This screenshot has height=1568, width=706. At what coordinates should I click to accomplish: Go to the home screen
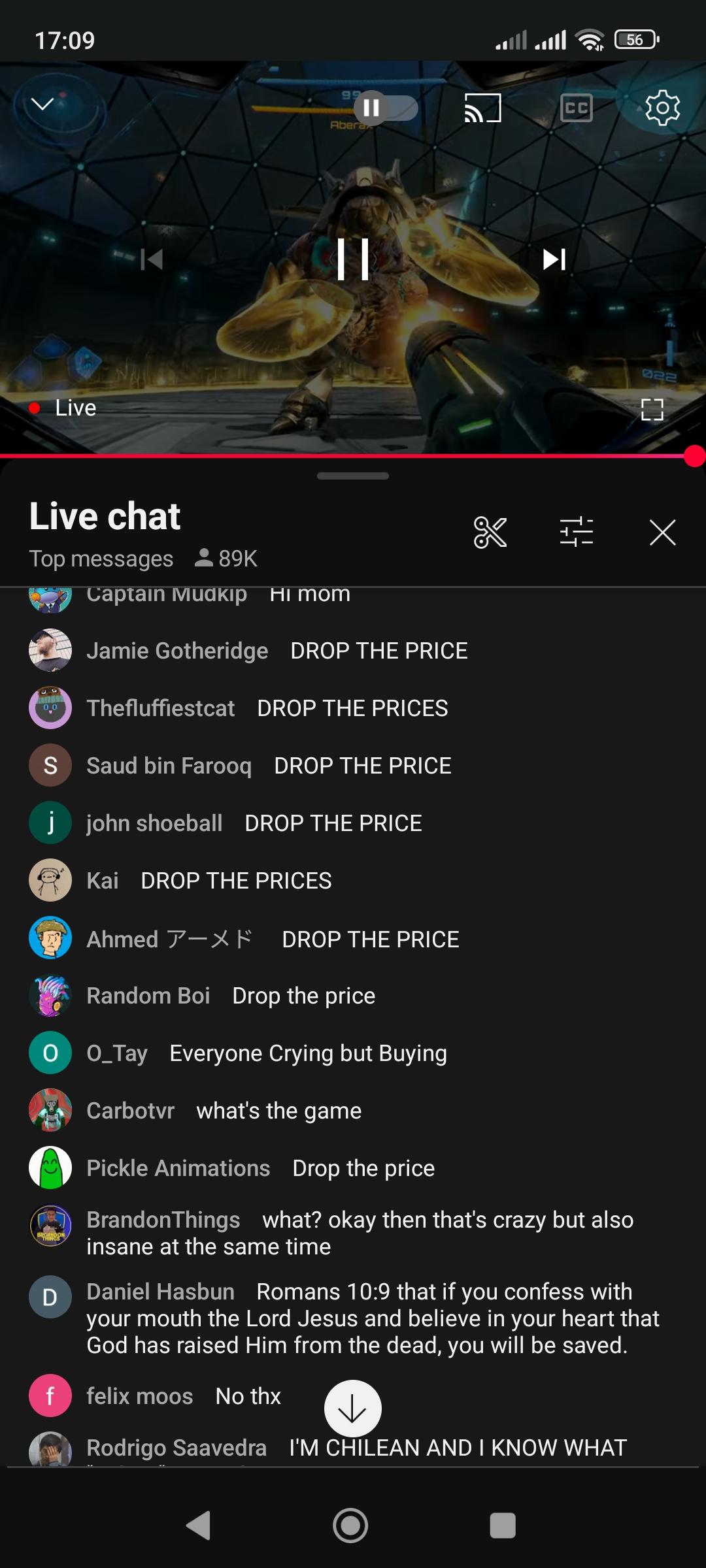(351, 1526)
